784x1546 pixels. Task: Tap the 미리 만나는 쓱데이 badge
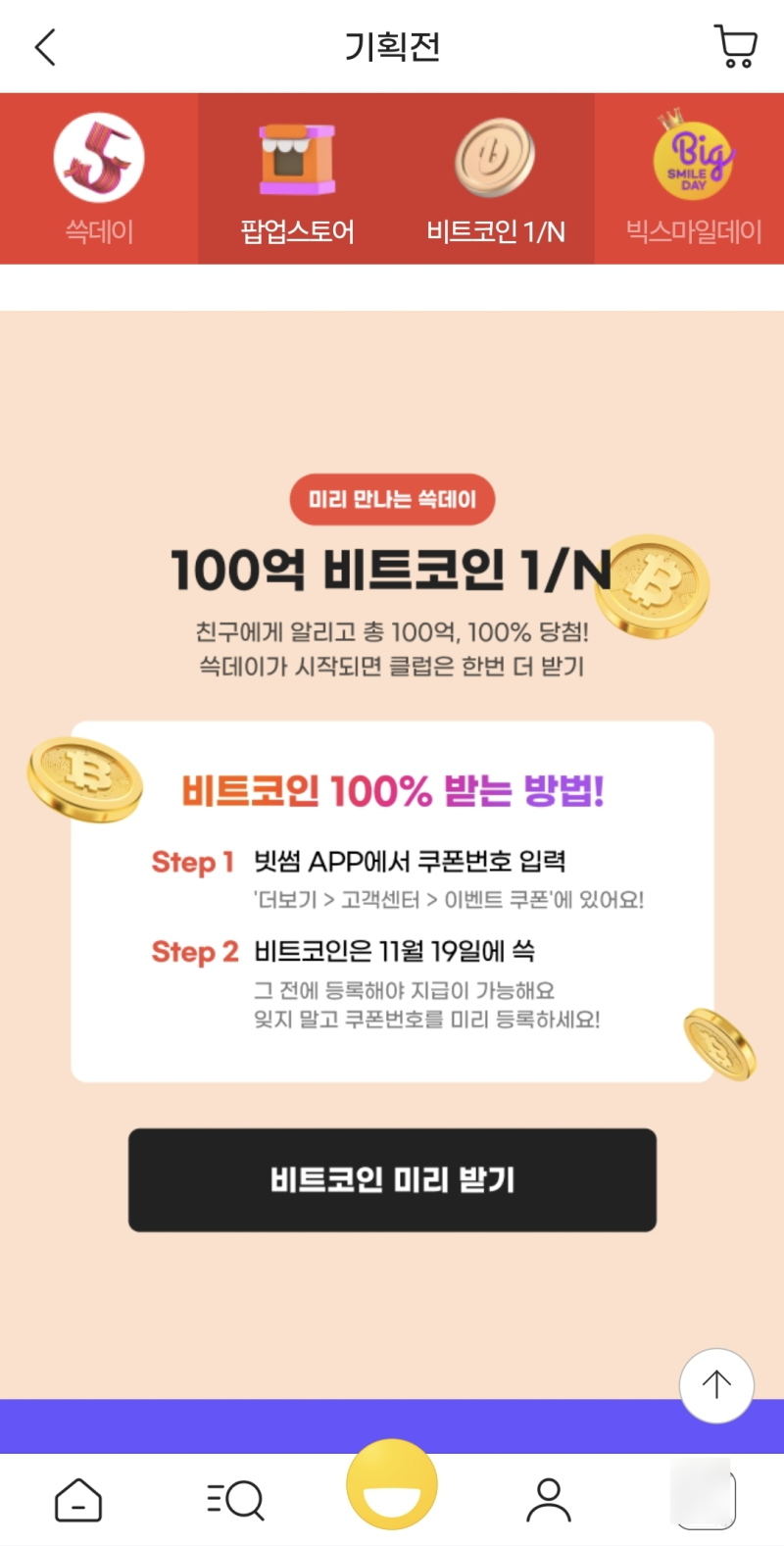click(x=392, y=499)
